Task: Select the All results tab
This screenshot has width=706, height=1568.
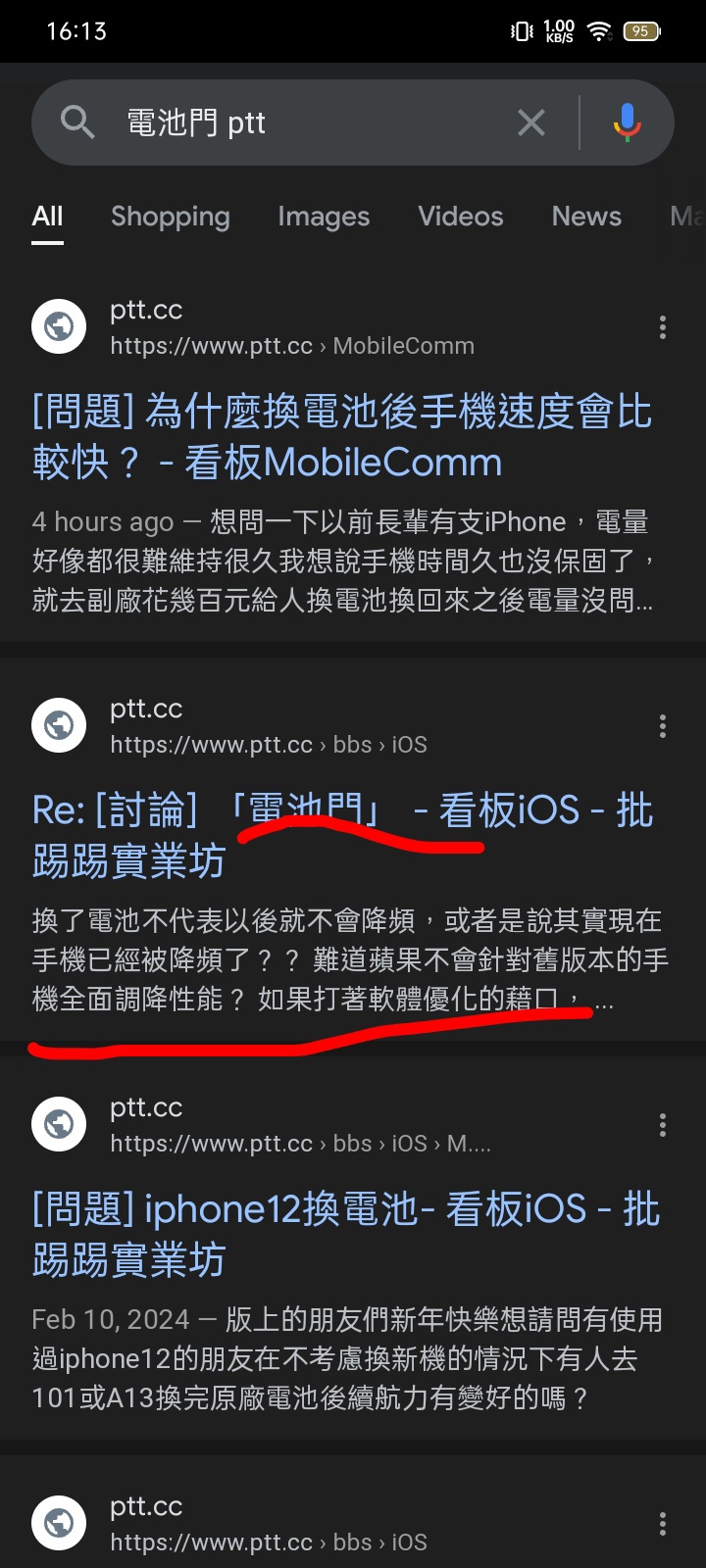Action: [47, 217]
